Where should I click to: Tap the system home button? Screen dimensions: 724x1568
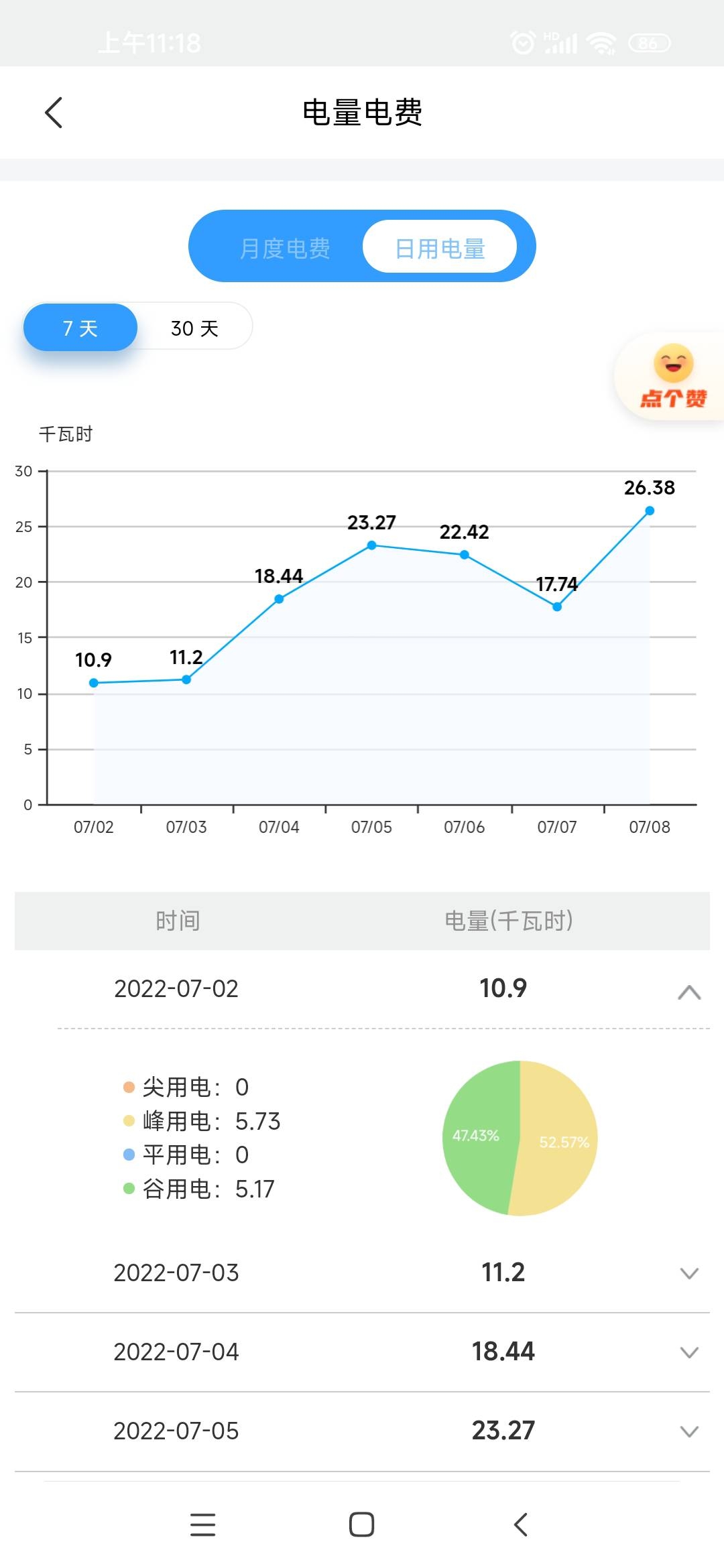(361, 1524)
